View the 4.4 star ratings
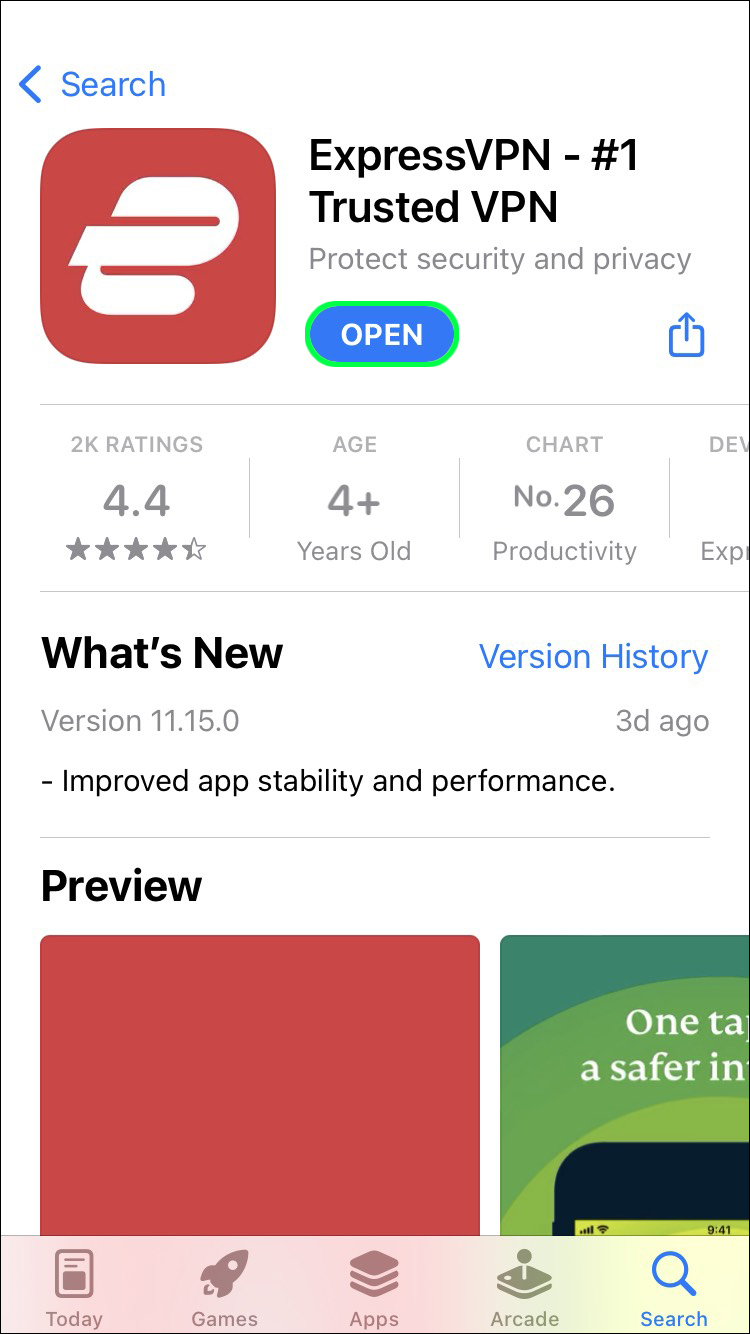750x1334 pixels. pyautogui.click(x=137, y=500)
